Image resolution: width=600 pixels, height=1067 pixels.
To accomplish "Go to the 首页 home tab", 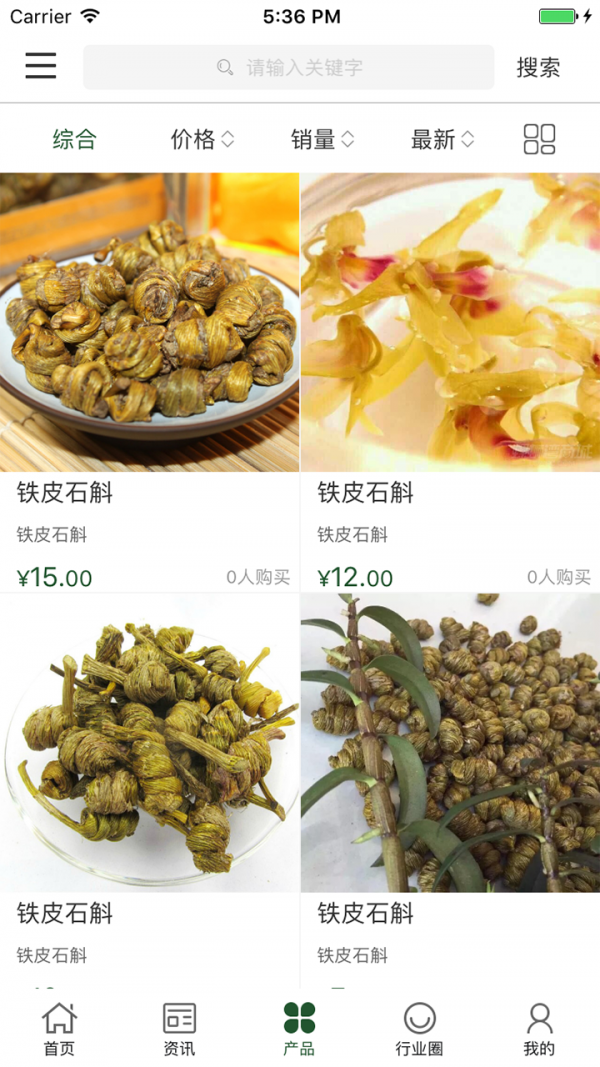I will [59, 1029].
